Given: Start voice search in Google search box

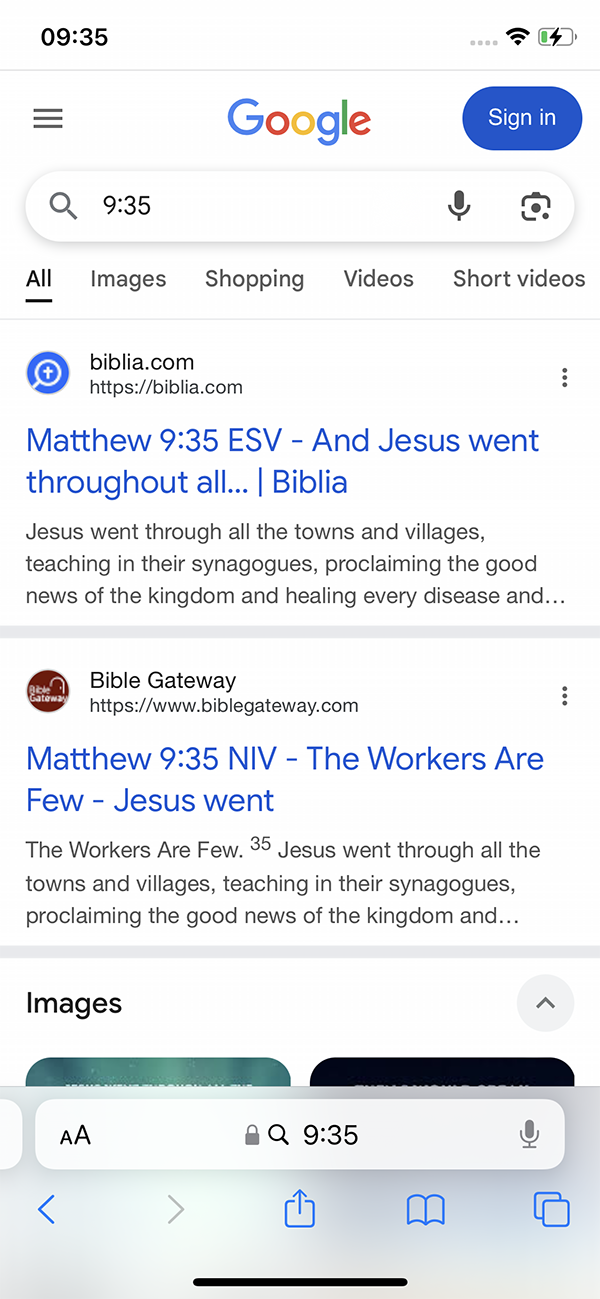Looking at the screenshot, I should 459,206.
